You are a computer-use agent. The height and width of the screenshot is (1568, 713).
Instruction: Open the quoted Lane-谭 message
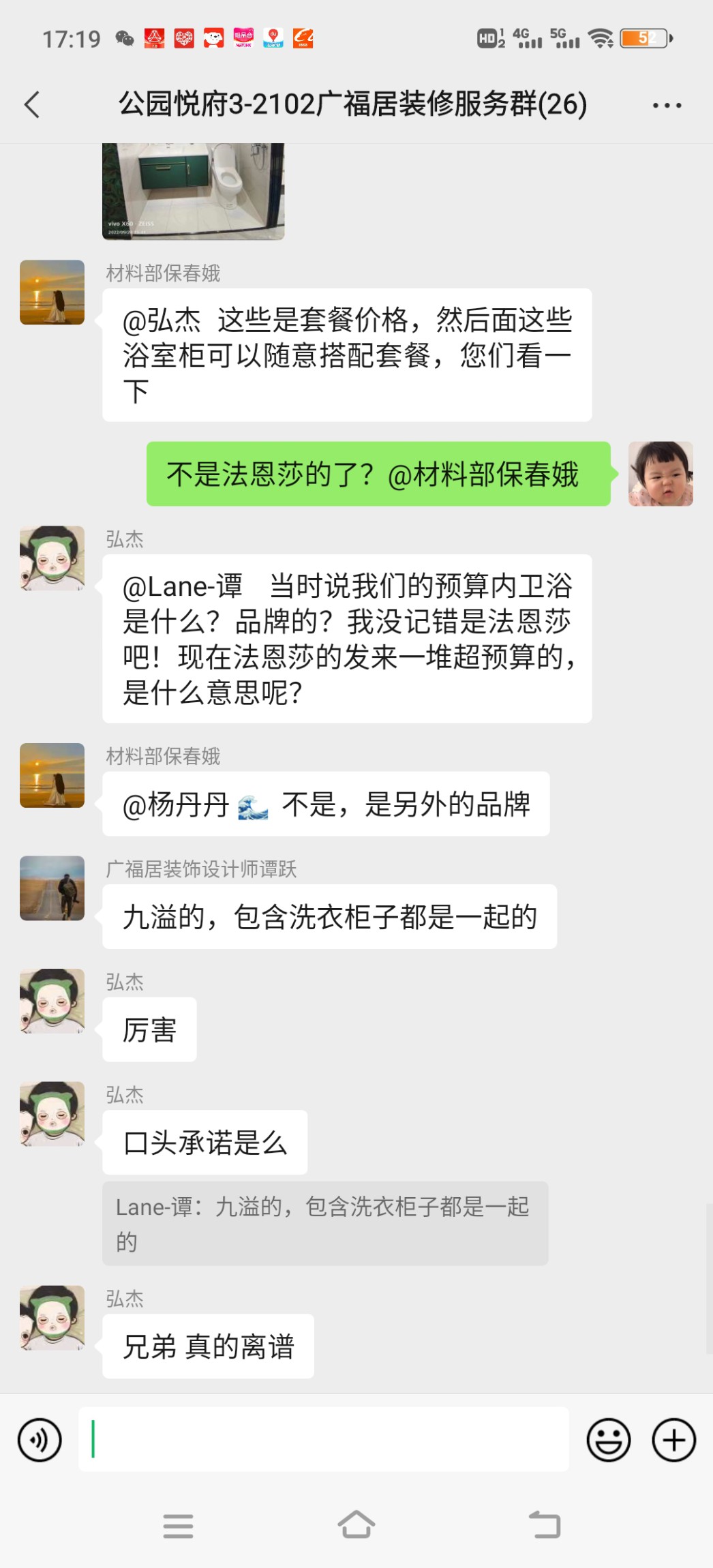click(325, 1224)
